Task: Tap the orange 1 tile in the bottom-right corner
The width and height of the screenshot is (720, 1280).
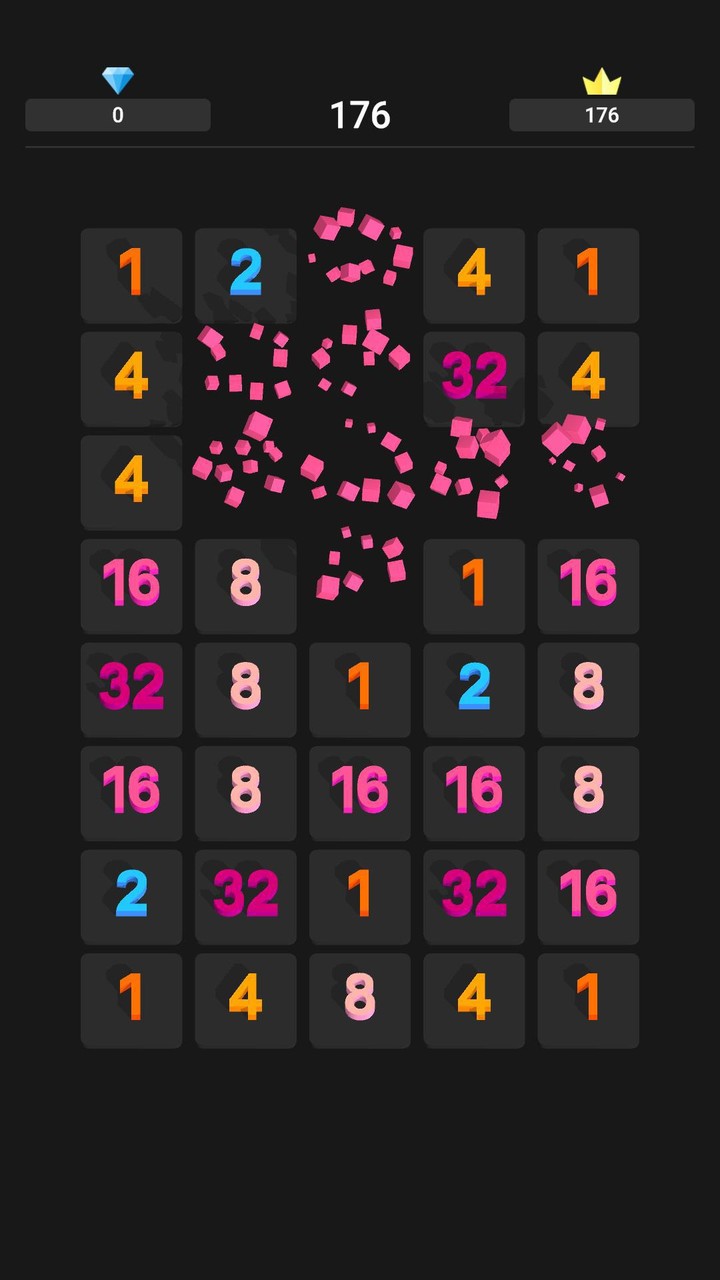Action: click(587, 1000)
